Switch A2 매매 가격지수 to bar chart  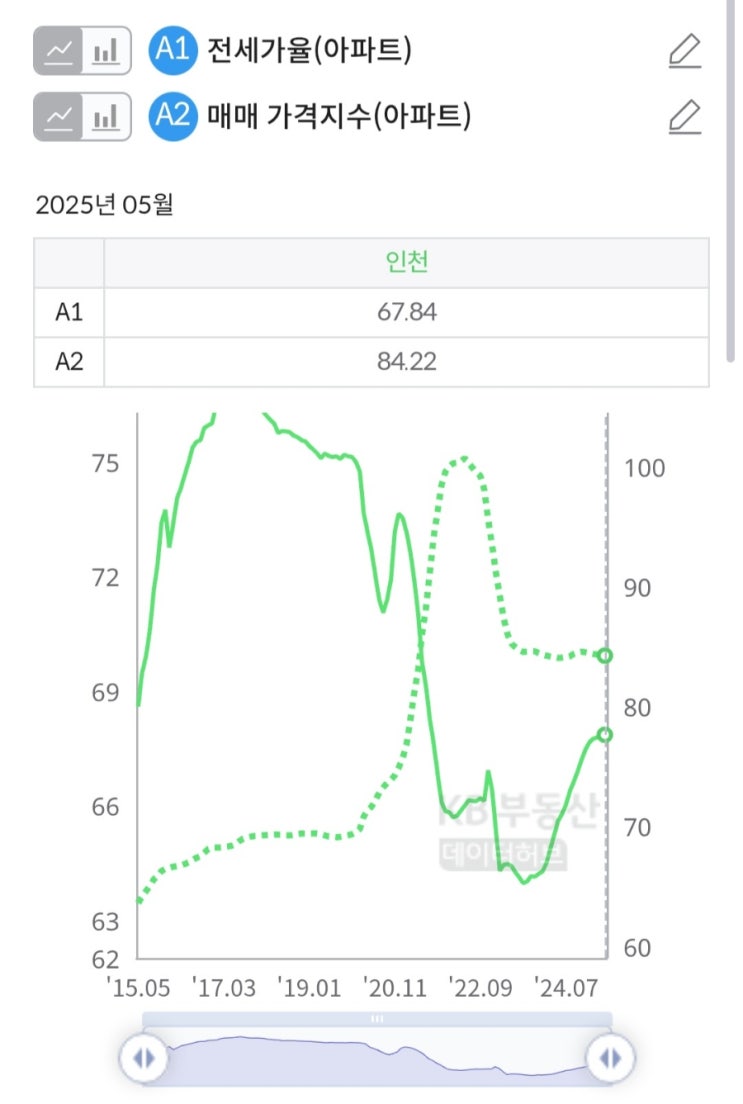[106, 116]
